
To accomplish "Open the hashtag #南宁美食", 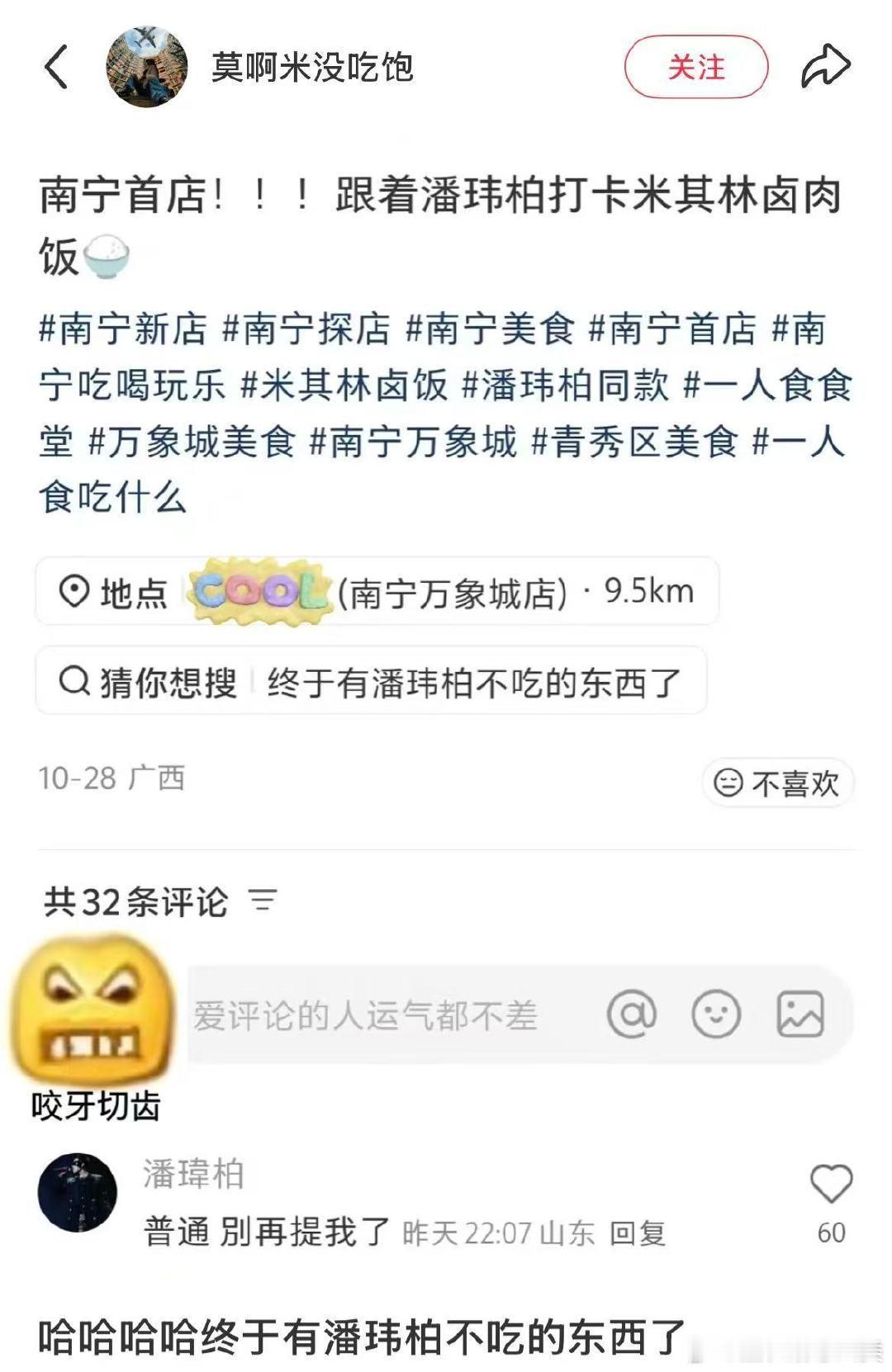I will pyautogui.click(x=496, y=329).
